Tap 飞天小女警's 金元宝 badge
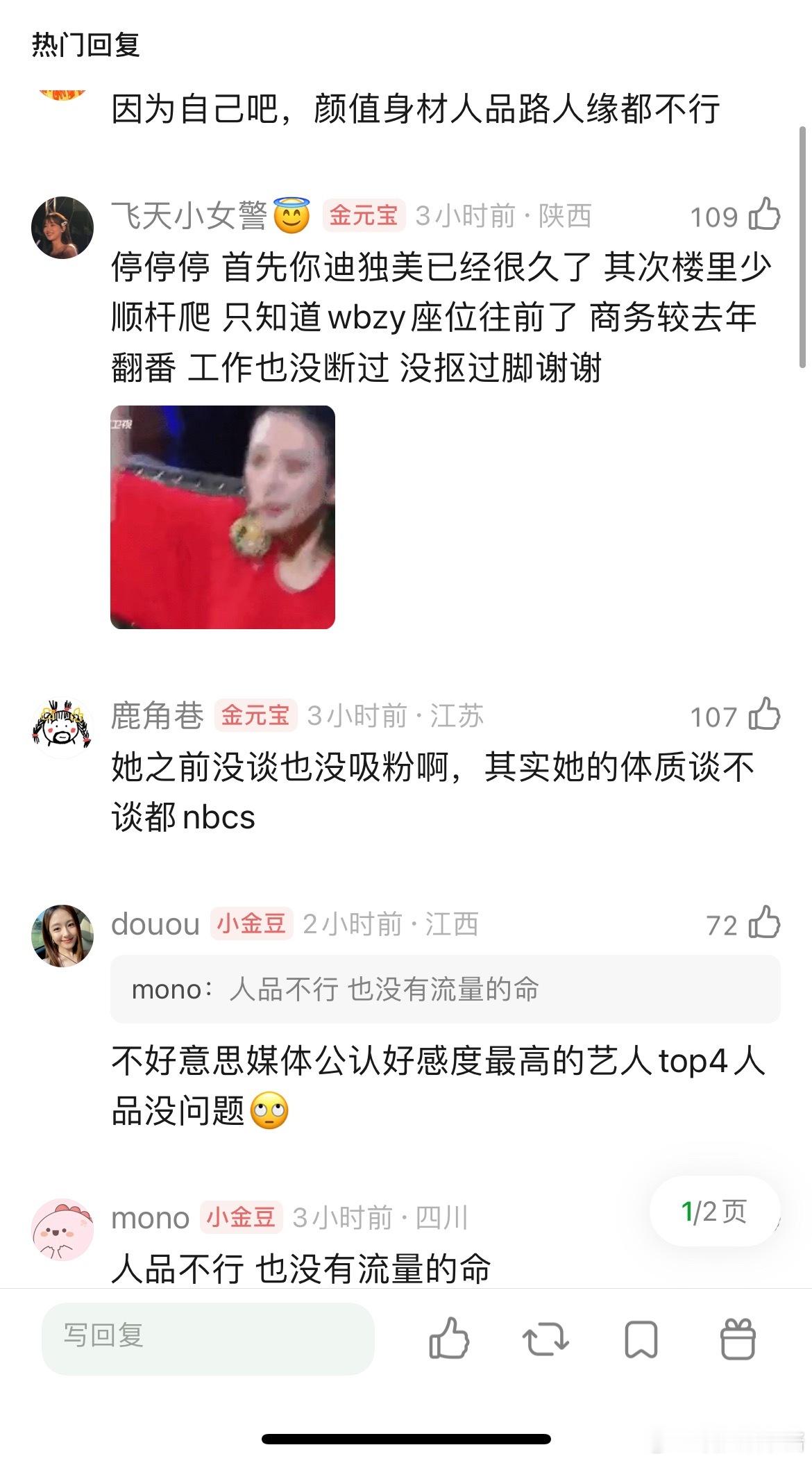This screenshot has width=812, height=1461. pyautogui.click(x=364, y=215)
